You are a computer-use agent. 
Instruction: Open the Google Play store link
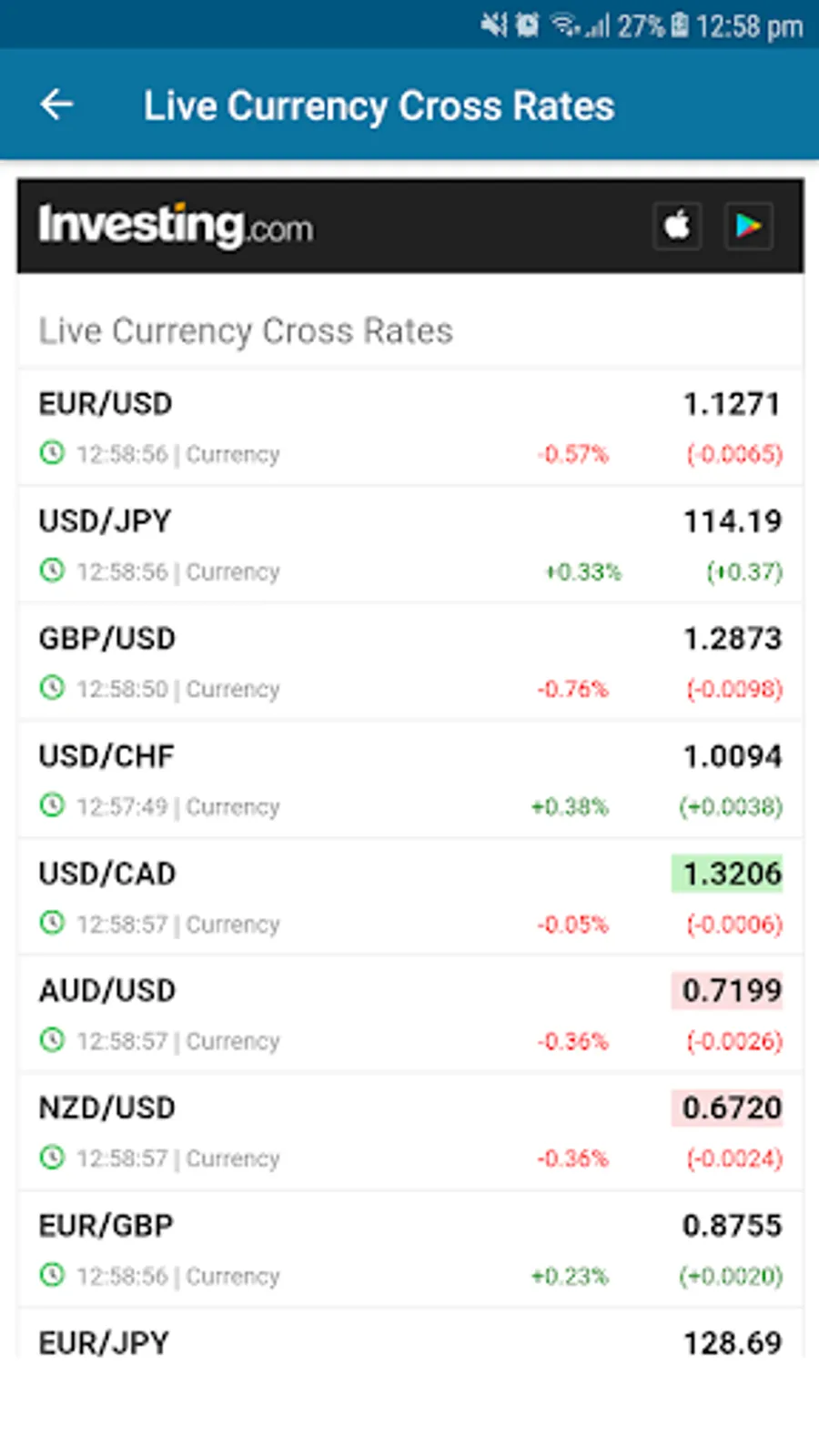pyautogui.click(x=748, y=226)
